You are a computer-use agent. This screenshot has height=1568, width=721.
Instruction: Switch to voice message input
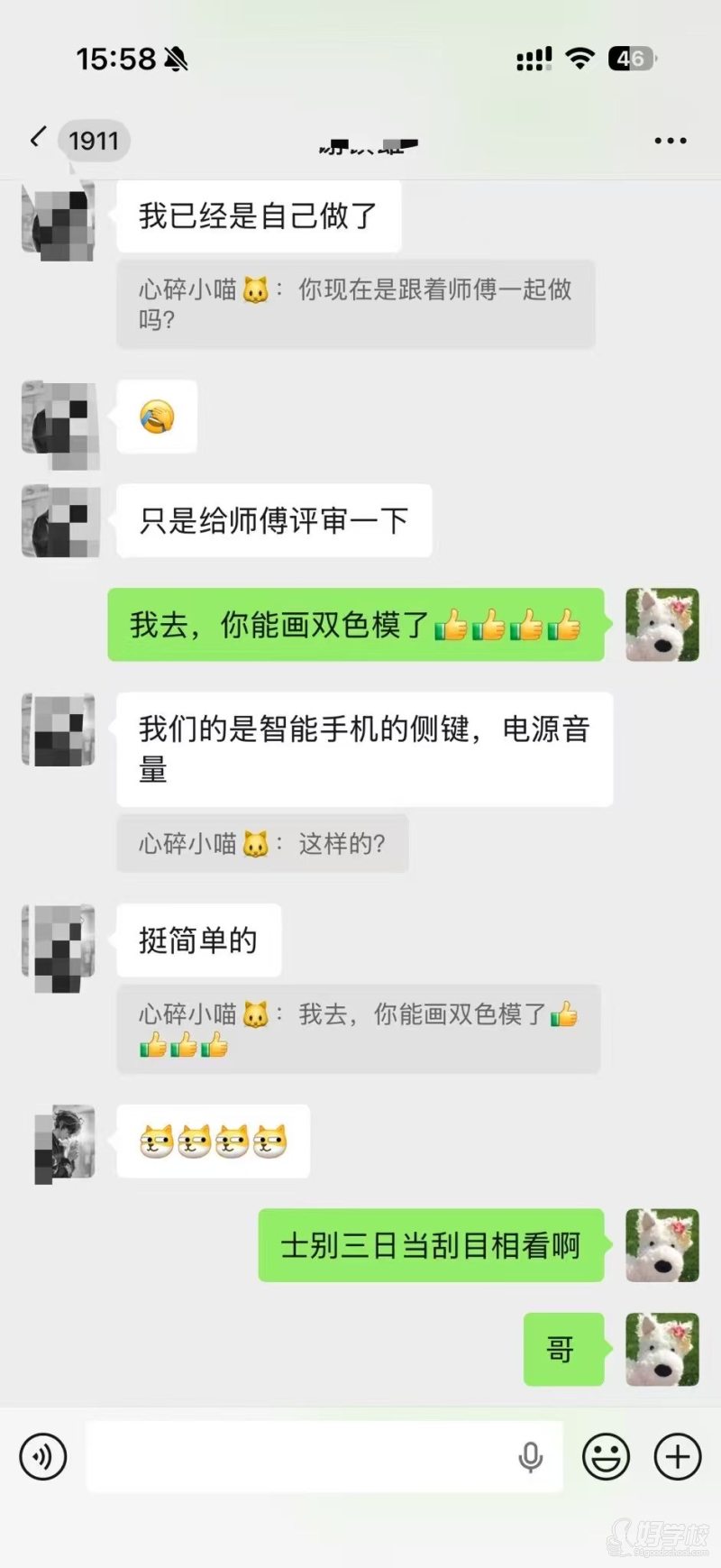click(x=43, y=1456)
